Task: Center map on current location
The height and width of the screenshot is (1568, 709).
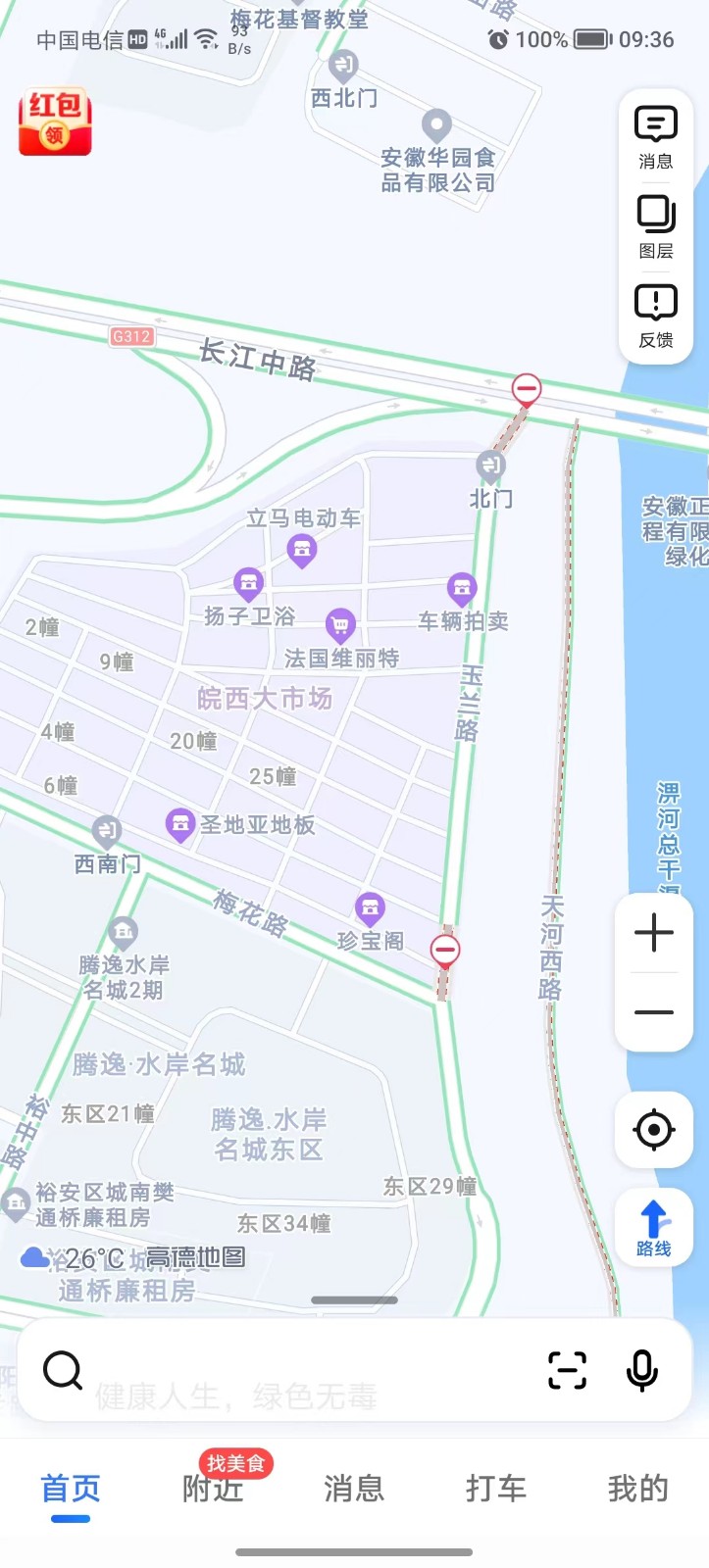Action: [654, 1130]
